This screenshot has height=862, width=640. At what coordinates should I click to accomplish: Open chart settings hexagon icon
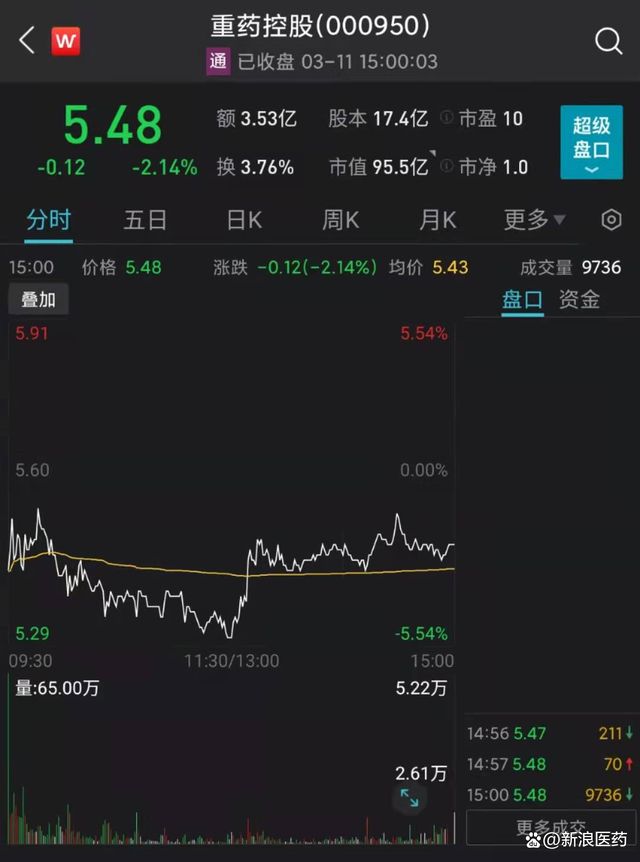611,220
